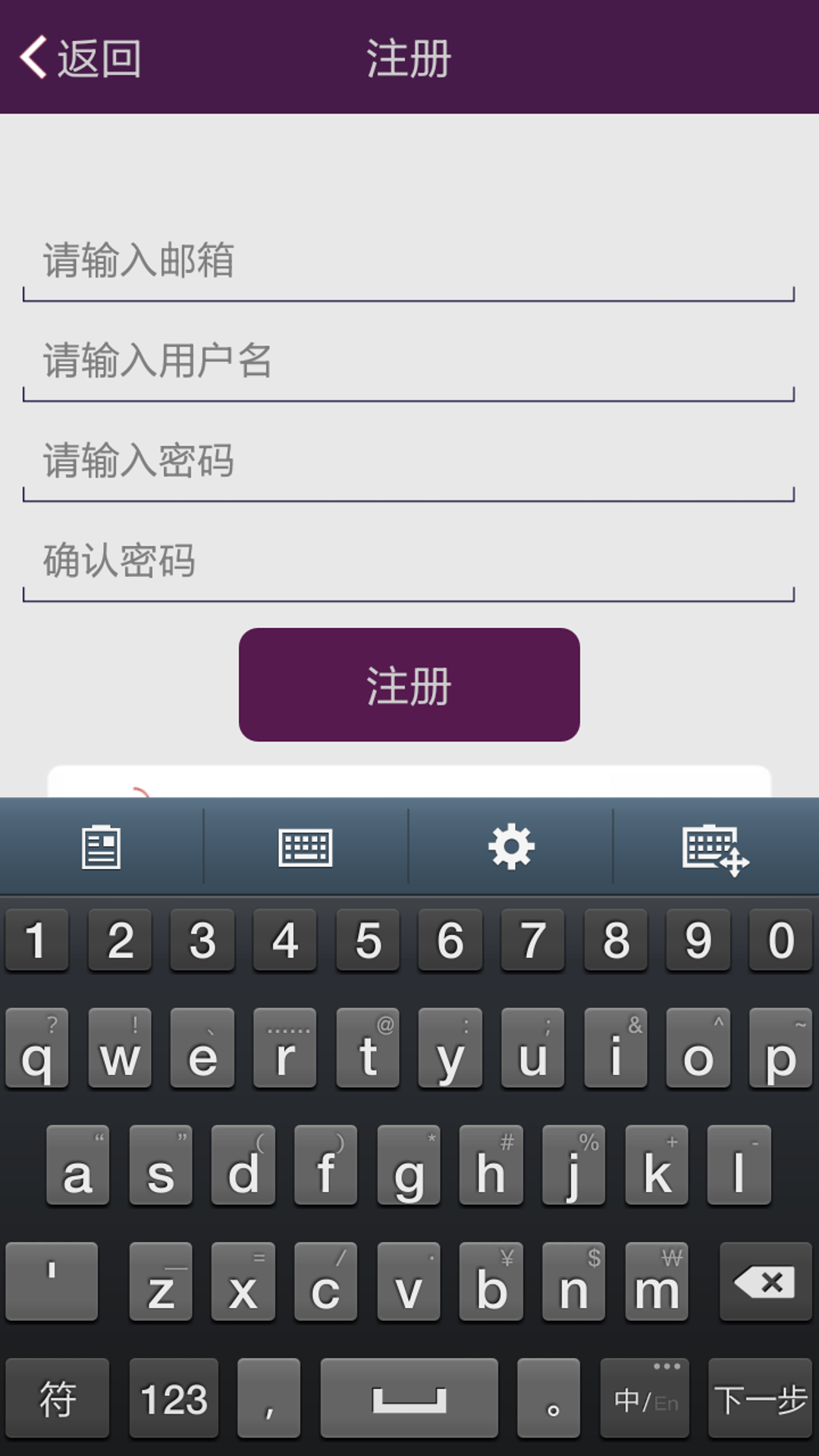The image size is (819, 1456).
Task: Open the keyboard layout switcher icon
Action: tap(306, 847)
